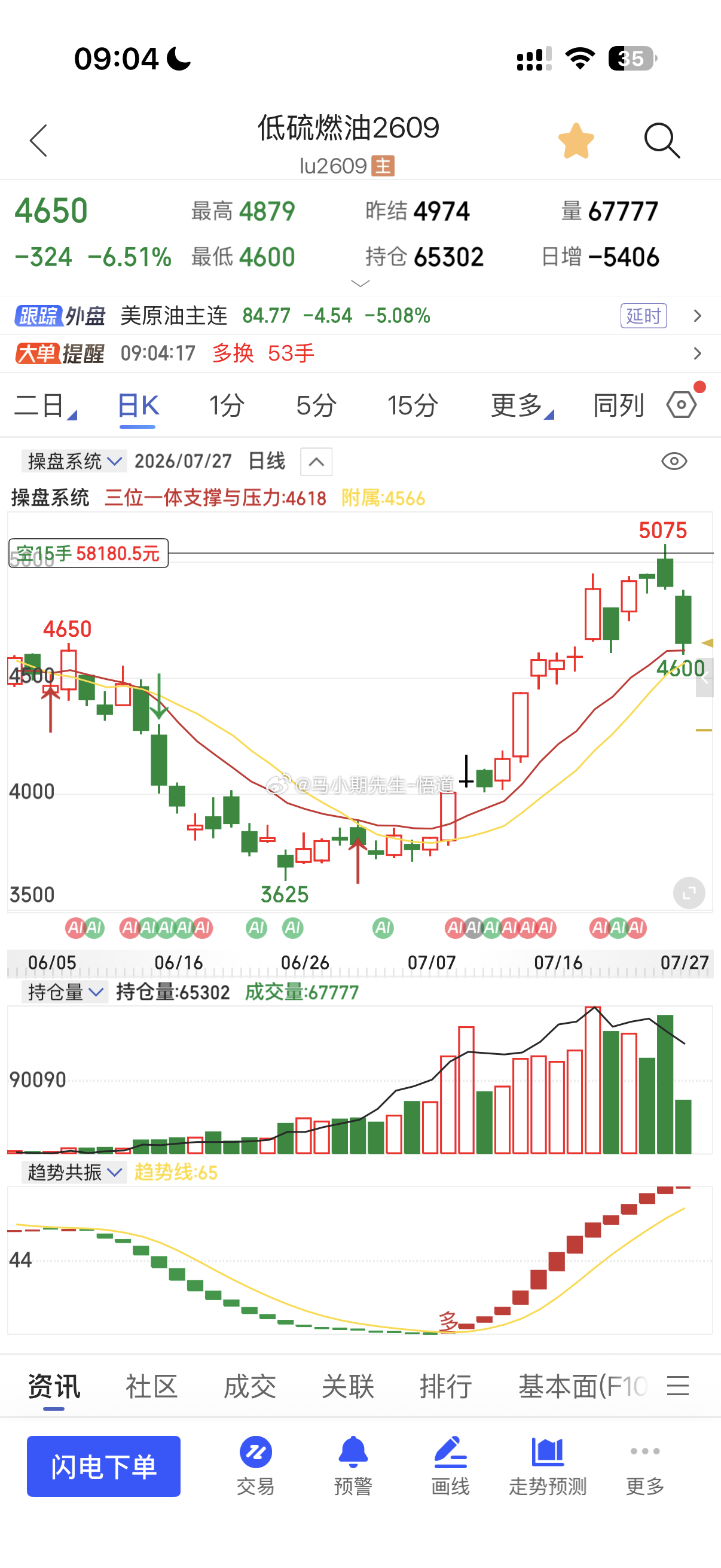Open the 持仓量 sub-chart dropdown

pos(65,992)
